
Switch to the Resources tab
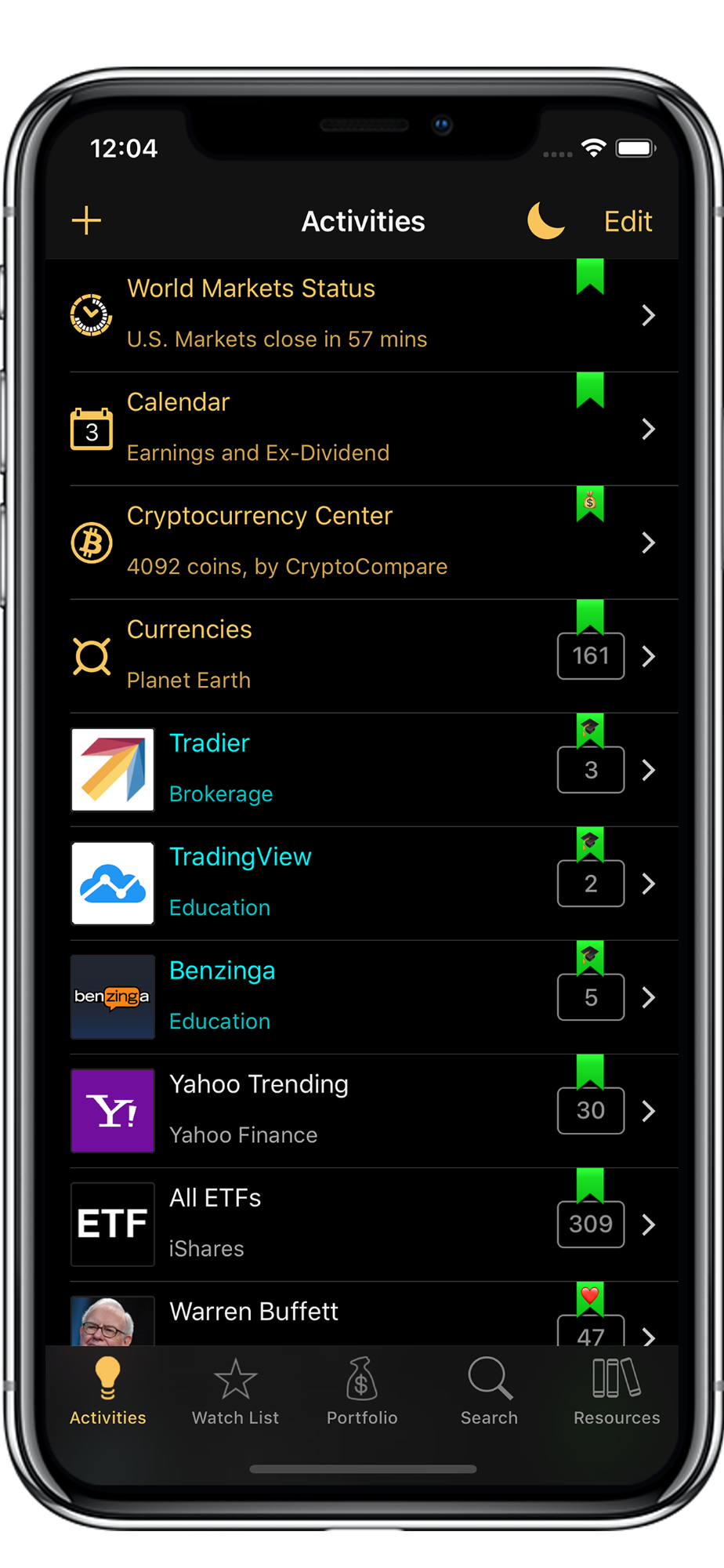(617, 1392)
